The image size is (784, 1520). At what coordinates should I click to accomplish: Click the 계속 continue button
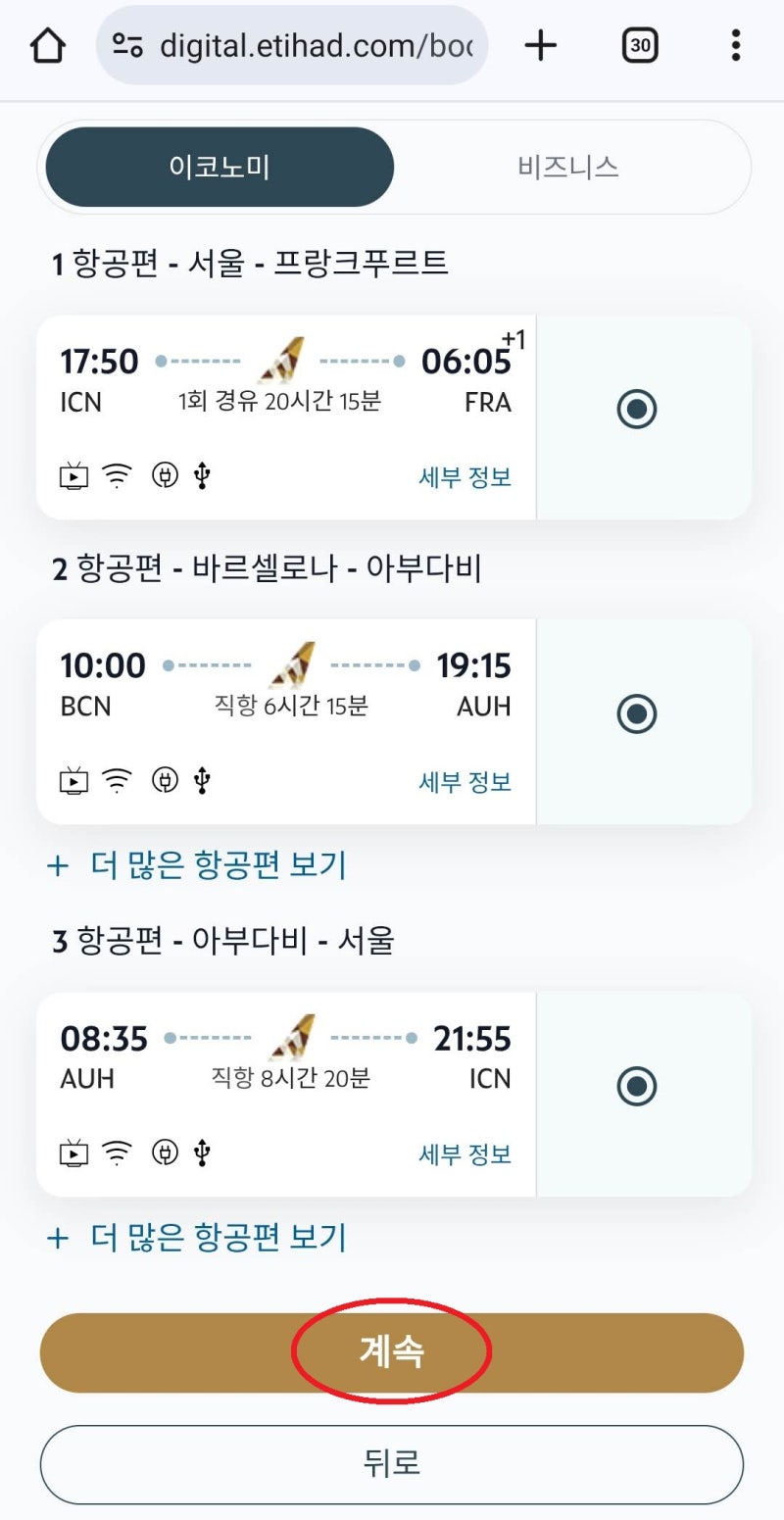pyautogui.click(x=390, y=1352)
